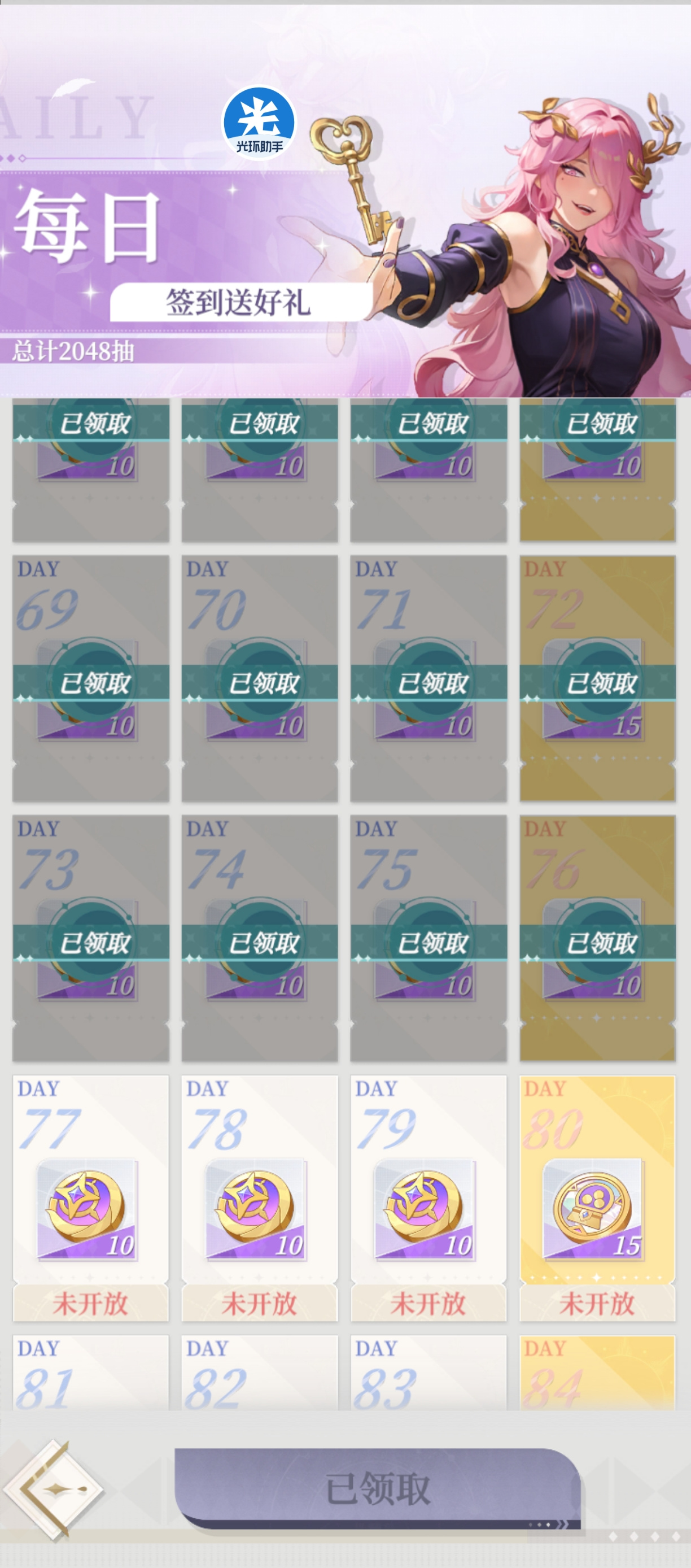Screen dimensions: 691x1568
Task: Tap the claimed Day 75 card
Action: pos(428,938)
